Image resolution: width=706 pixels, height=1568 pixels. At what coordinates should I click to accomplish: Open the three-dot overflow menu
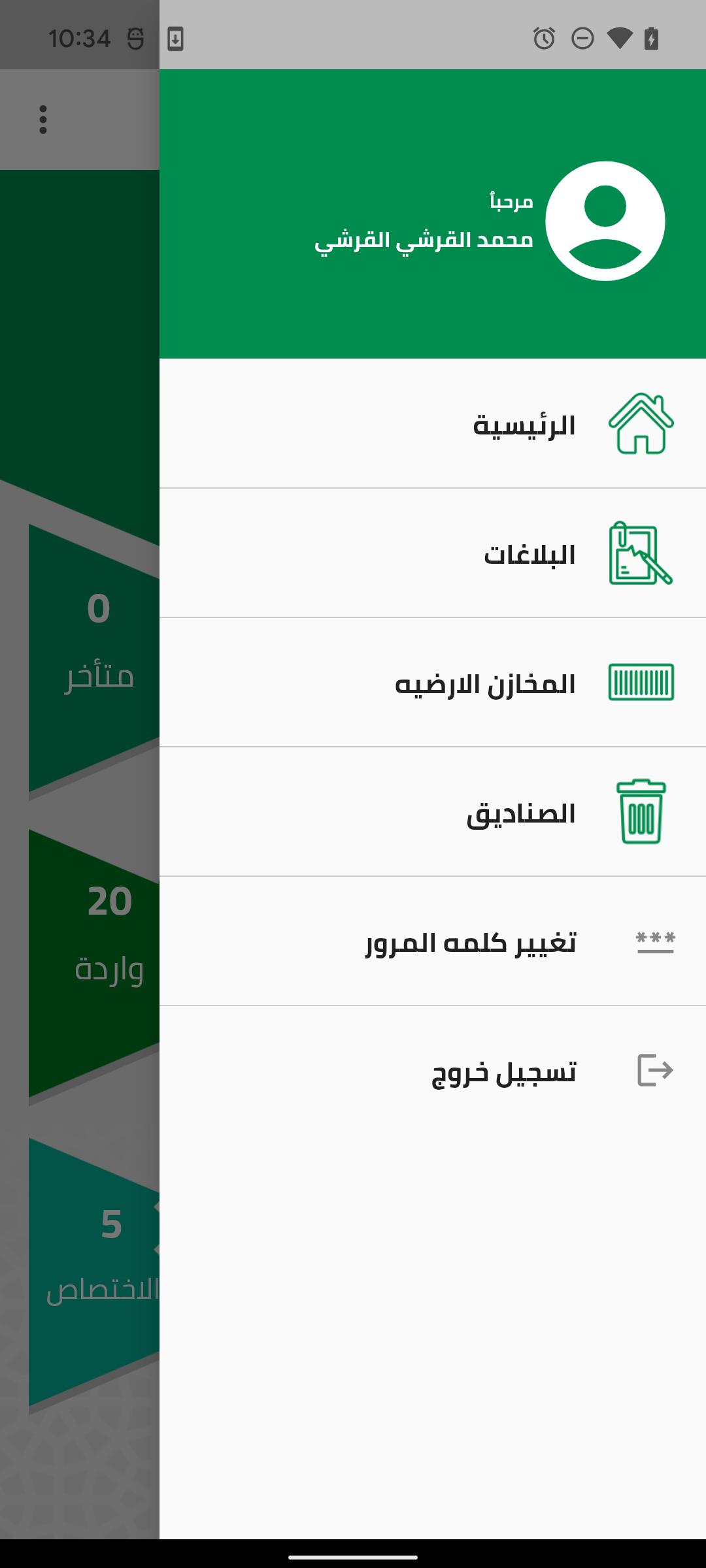tap(43, 120)
